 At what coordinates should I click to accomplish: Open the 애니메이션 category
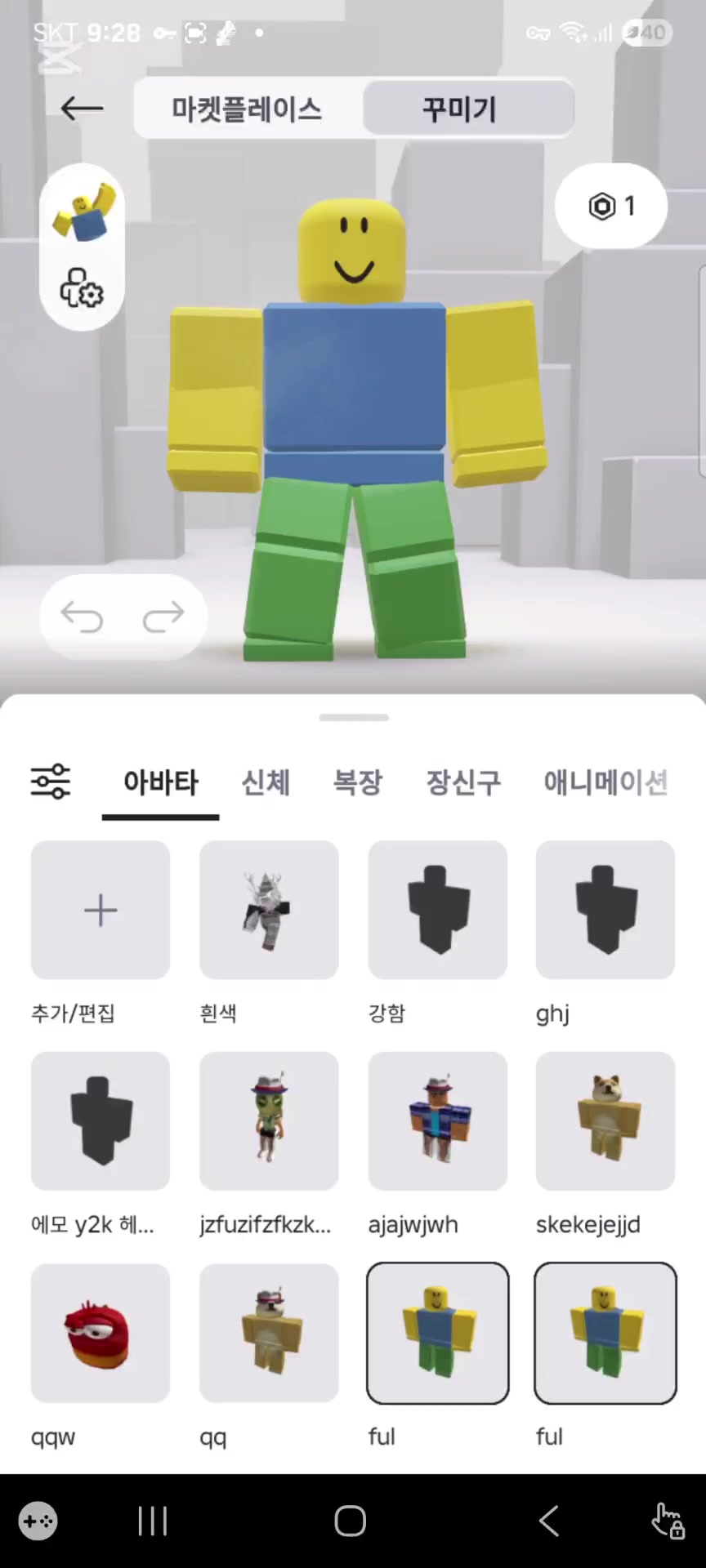pyautogui.click(x=605, y=782)
